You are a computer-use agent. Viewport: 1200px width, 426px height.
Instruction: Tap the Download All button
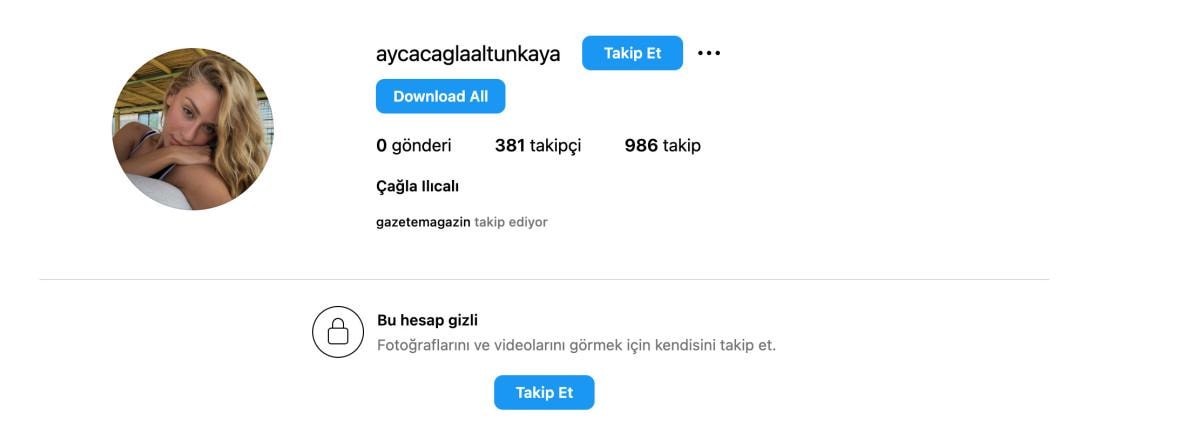[x=440, y=96]
